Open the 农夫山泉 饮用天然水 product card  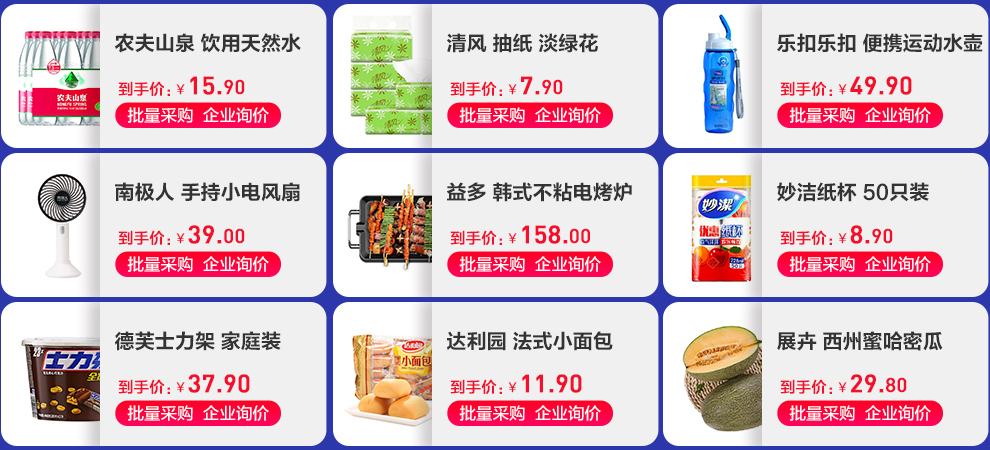click(207, 44)
